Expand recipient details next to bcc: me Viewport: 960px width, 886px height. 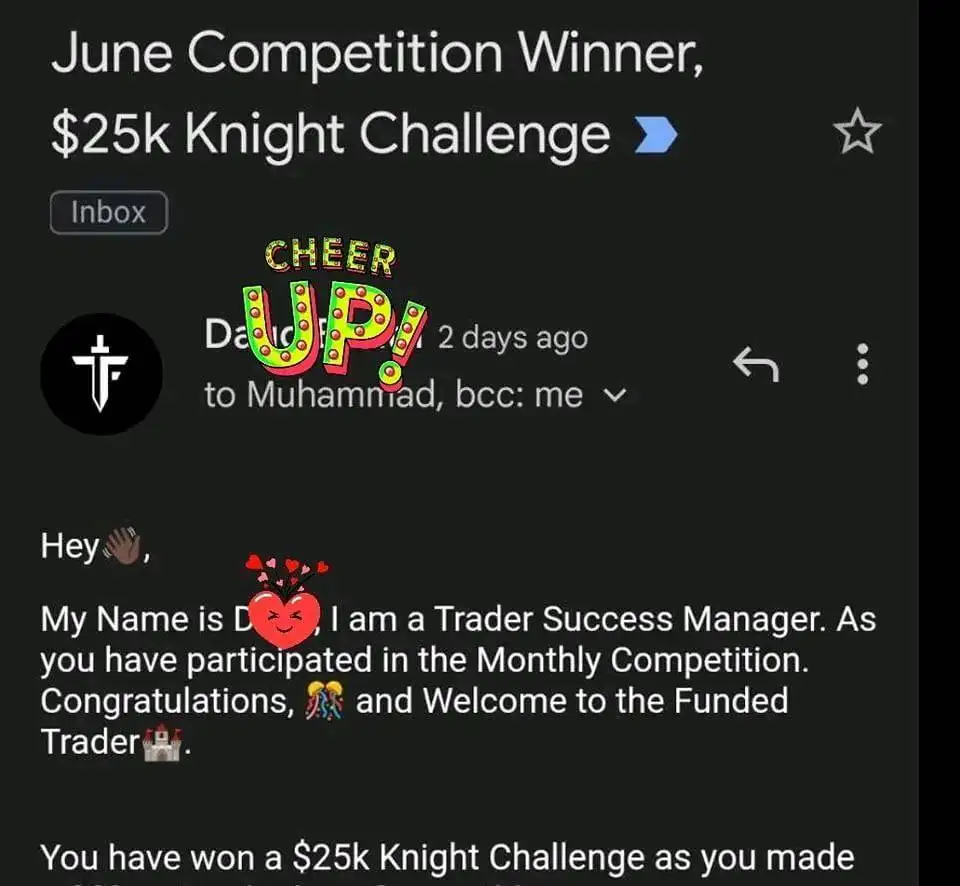tap(617, 396)
